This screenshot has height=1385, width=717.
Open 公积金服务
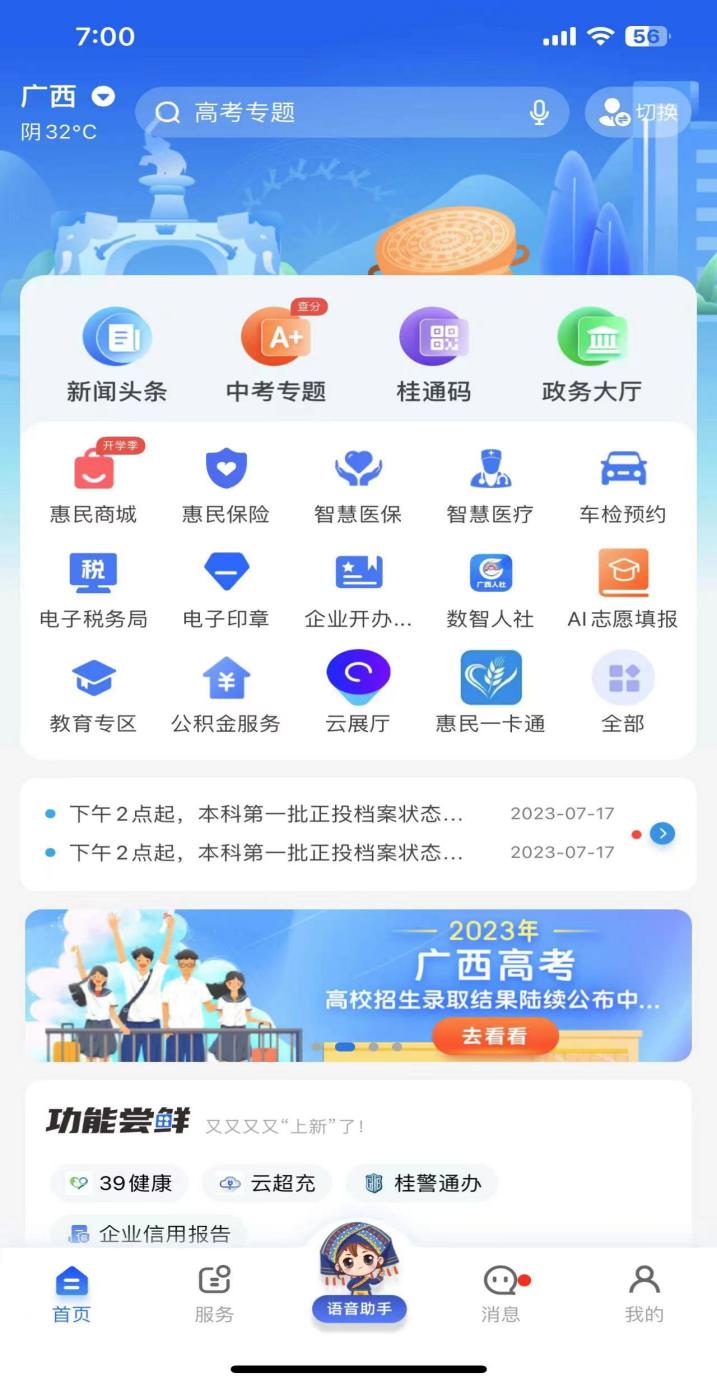pyautogui.click(x=226, y=694)
